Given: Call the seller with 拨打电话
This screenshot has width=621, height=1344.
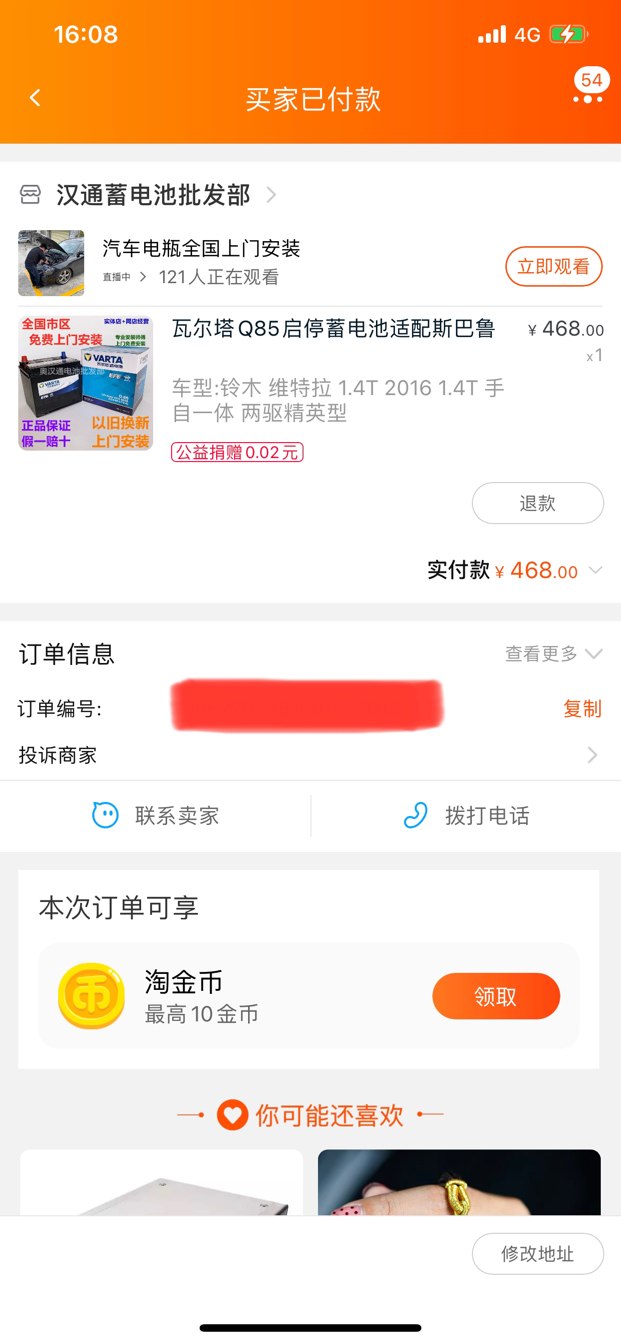Looking at the screenshot, I should [466, 816].
